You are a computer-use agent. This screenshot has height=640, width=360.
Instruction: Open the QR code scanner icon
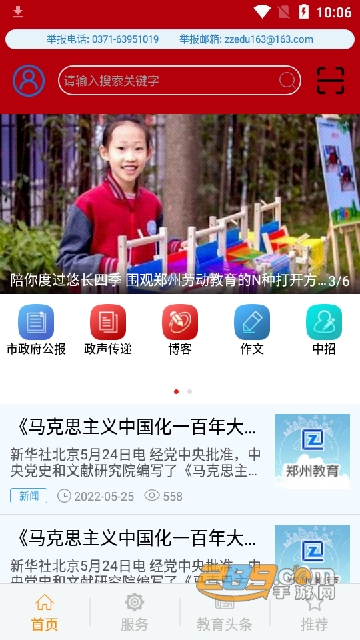click(x=330, y=80)
